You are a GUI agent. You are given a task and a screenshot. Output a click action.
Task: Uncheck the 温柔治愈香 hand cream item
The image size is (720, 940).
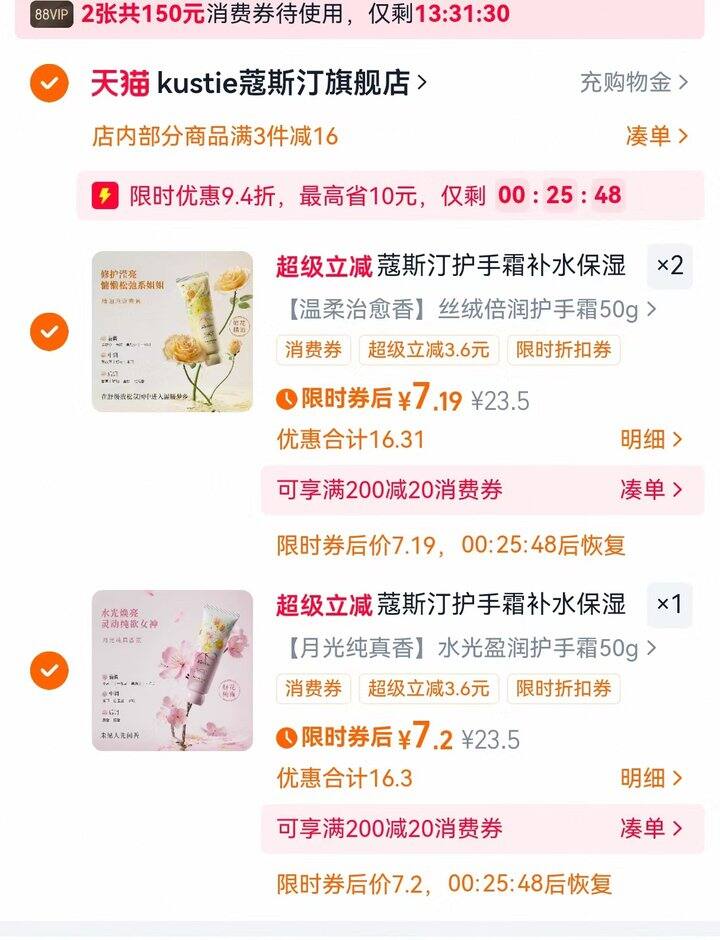(48, 331)
